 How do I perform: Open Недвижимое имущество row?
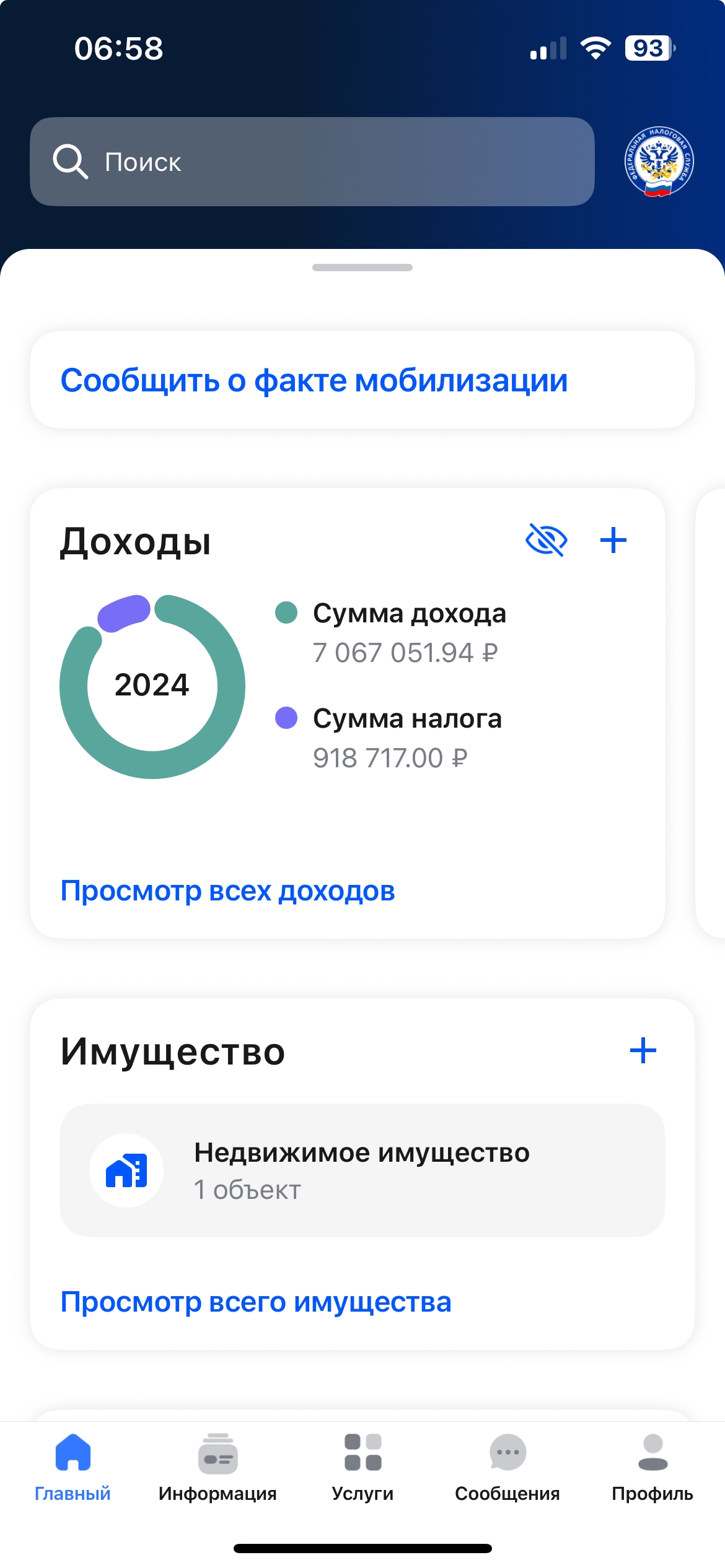362,1170
